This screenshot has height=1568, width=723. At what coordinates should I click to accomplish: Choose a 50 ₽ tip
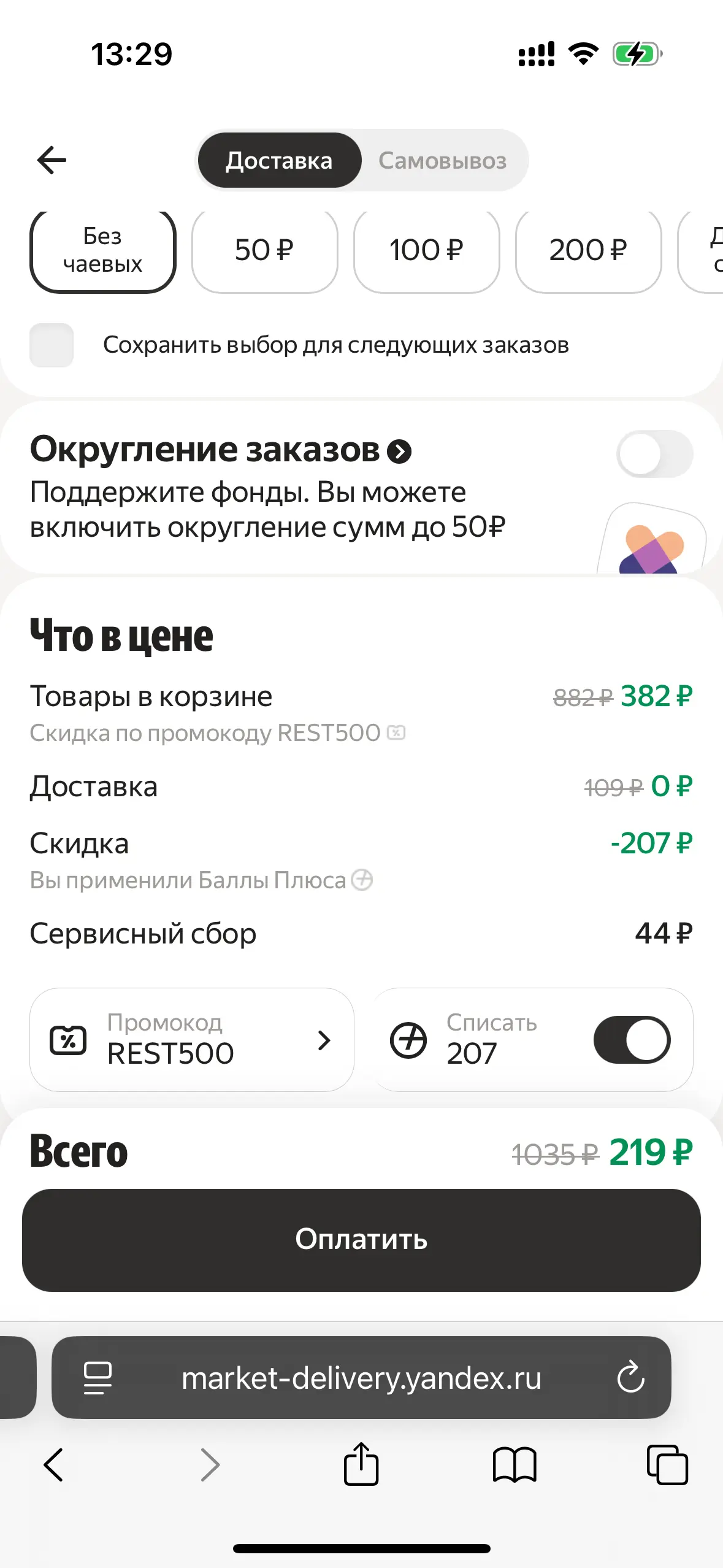click(x=265, y=250)
